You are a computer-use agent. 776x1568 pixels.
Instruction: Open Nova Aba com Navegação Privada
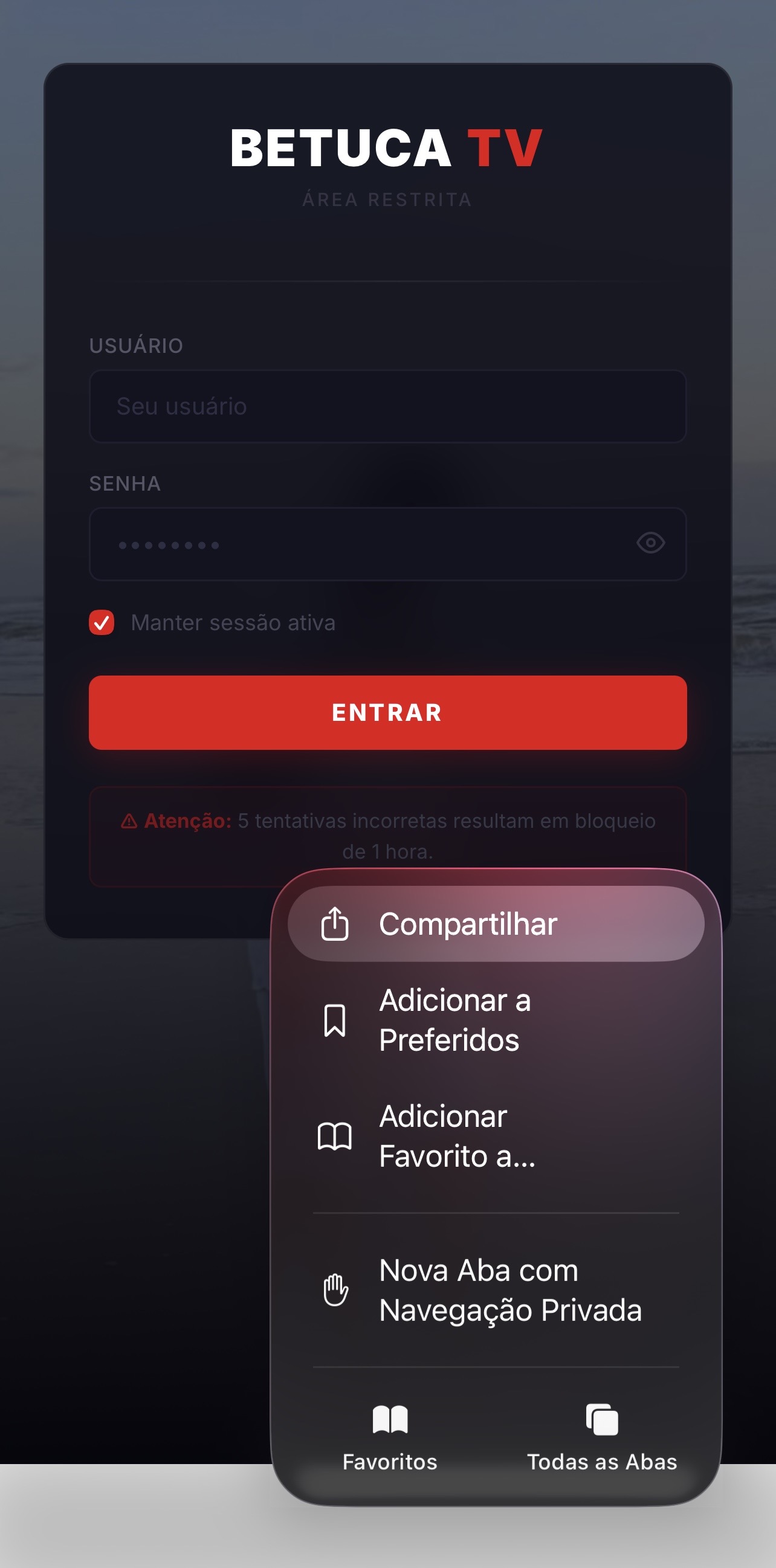496,1290
